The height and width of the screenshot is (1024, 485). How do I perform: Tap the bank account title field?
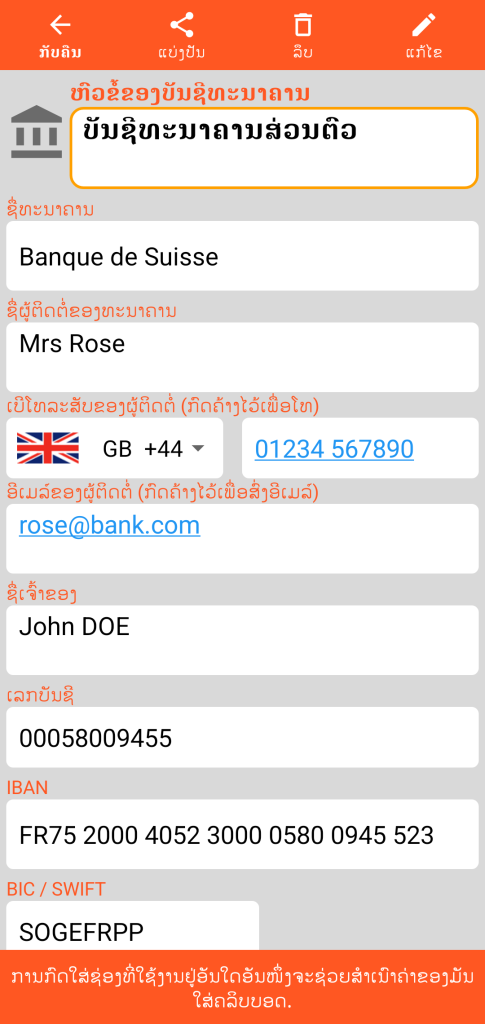(x=274, y=148)
